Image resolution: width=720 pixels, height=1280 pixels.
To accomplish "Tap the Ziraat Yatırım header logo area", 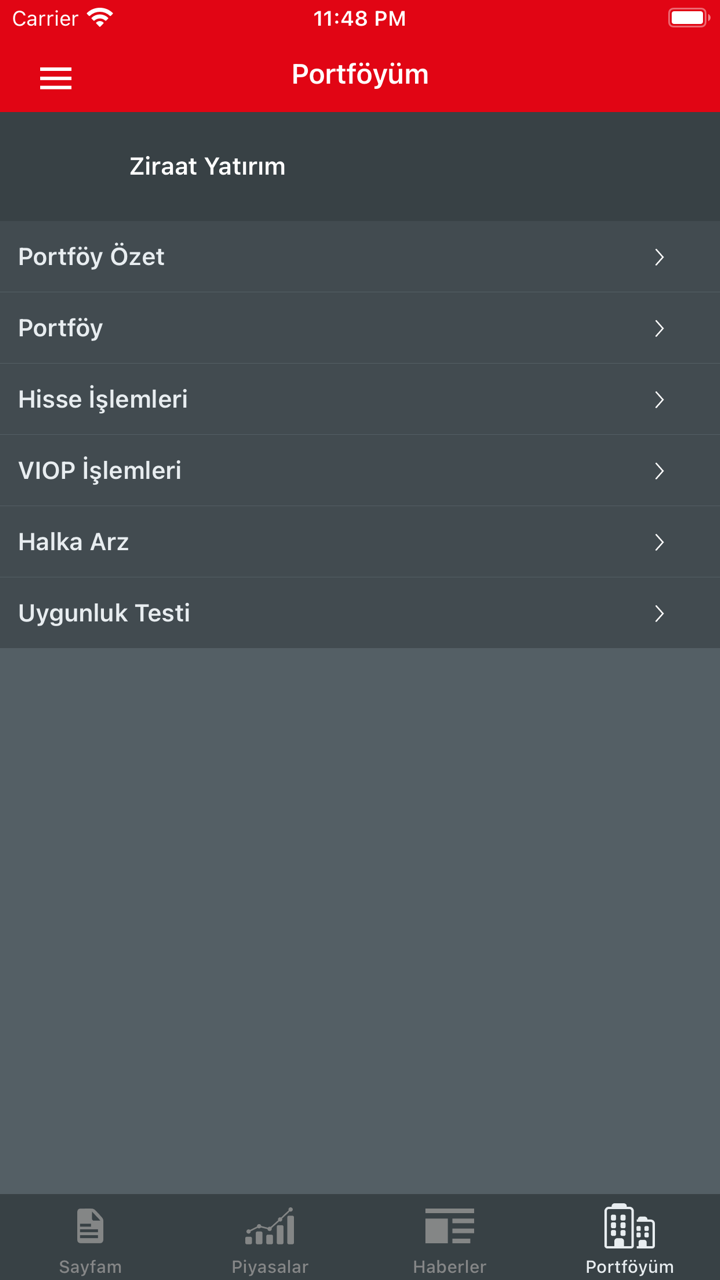I will click(x=206, y=166).
